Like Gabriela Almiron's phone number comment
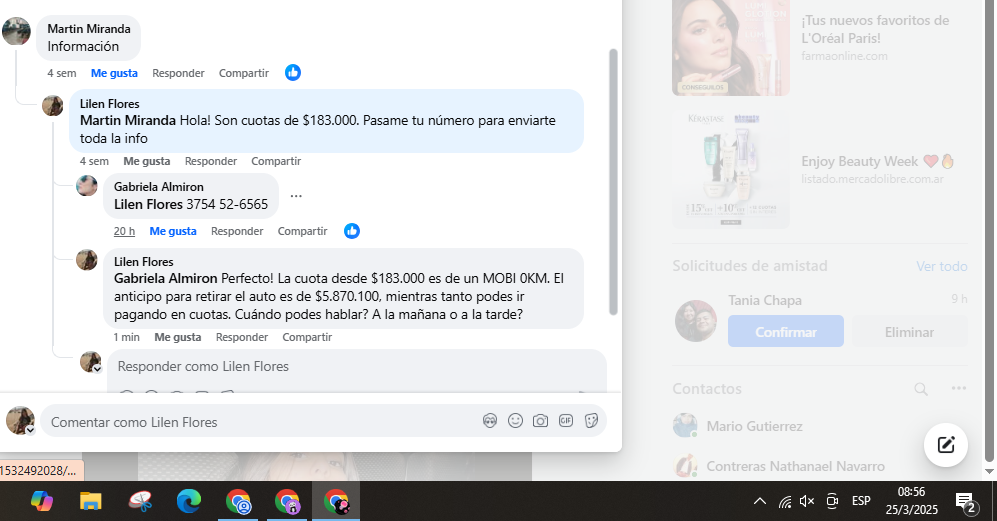Viewport: 997px width, 521px height. pyautogui.click(x=172, y=231)
